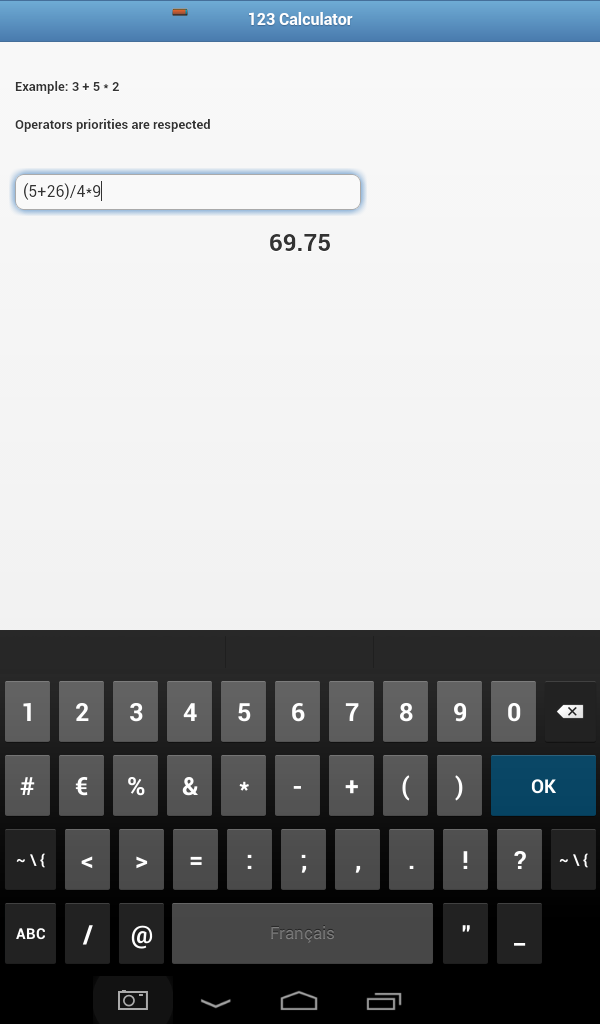Tap the expression input field

click(188, 192)
